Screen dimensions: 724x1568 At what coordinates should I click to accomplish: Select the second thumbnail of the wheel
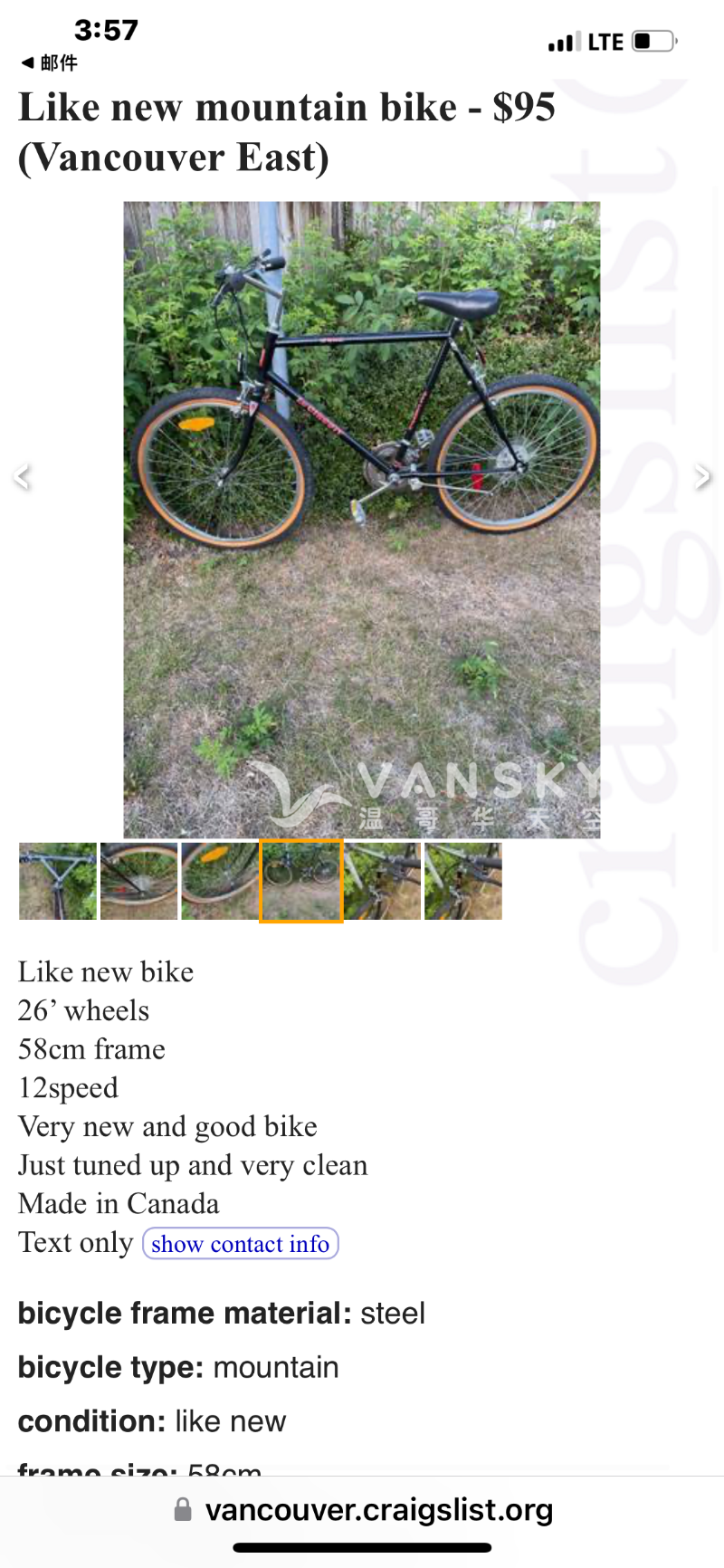[x=138, y=882]
